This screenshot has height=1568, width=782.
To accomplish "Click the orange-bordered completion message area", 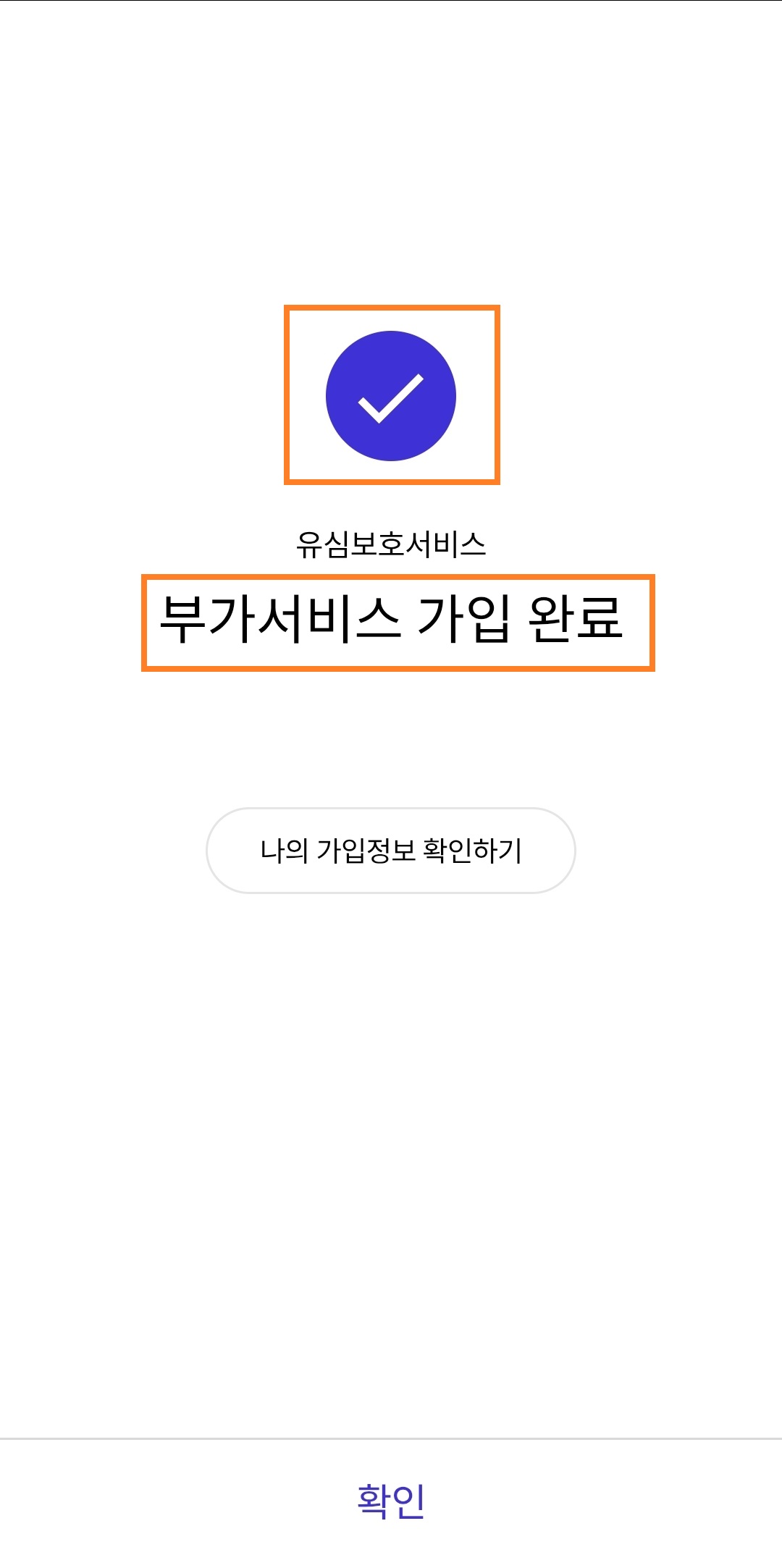I will [x=391, y=620].
